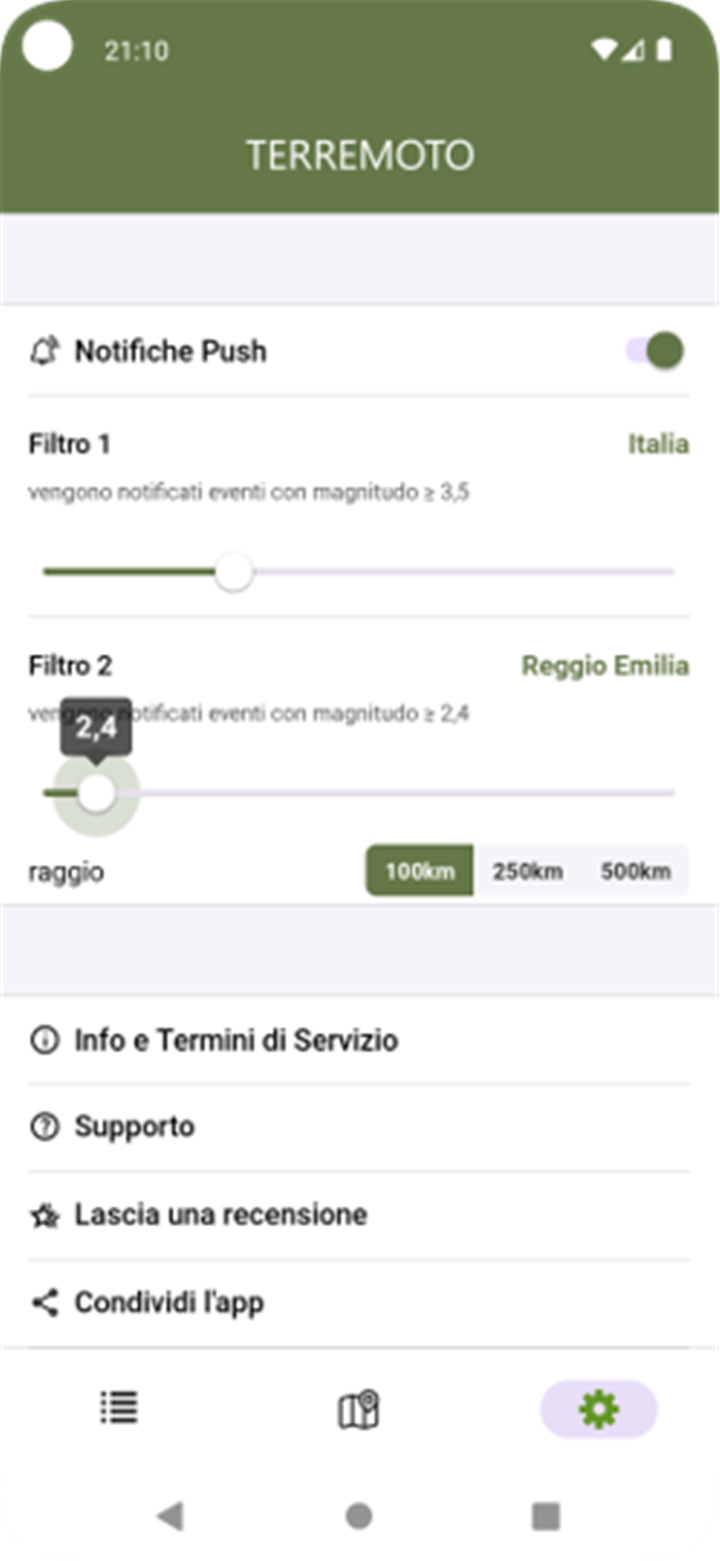This screenshot has width=720, height=1561.
Task: Tap Condividi l'app to share
Action: (358, 1303)
